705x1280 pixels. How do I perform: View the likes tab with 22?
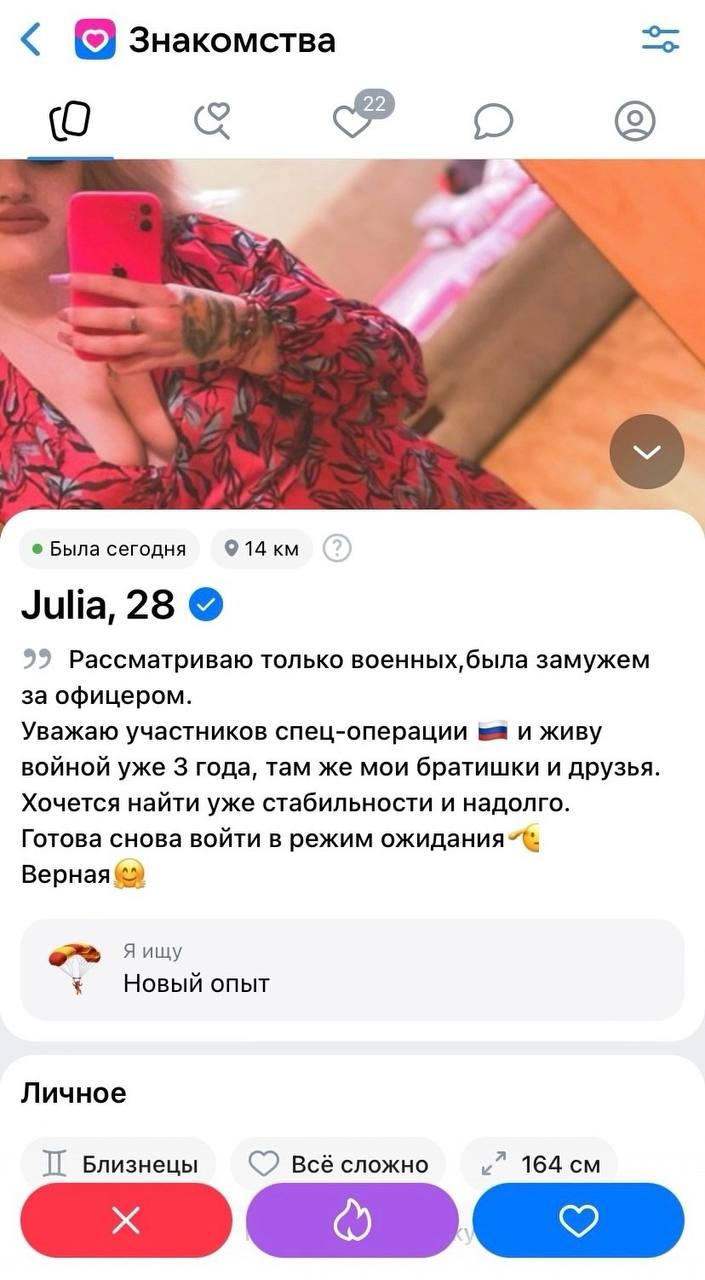[354, 121]
